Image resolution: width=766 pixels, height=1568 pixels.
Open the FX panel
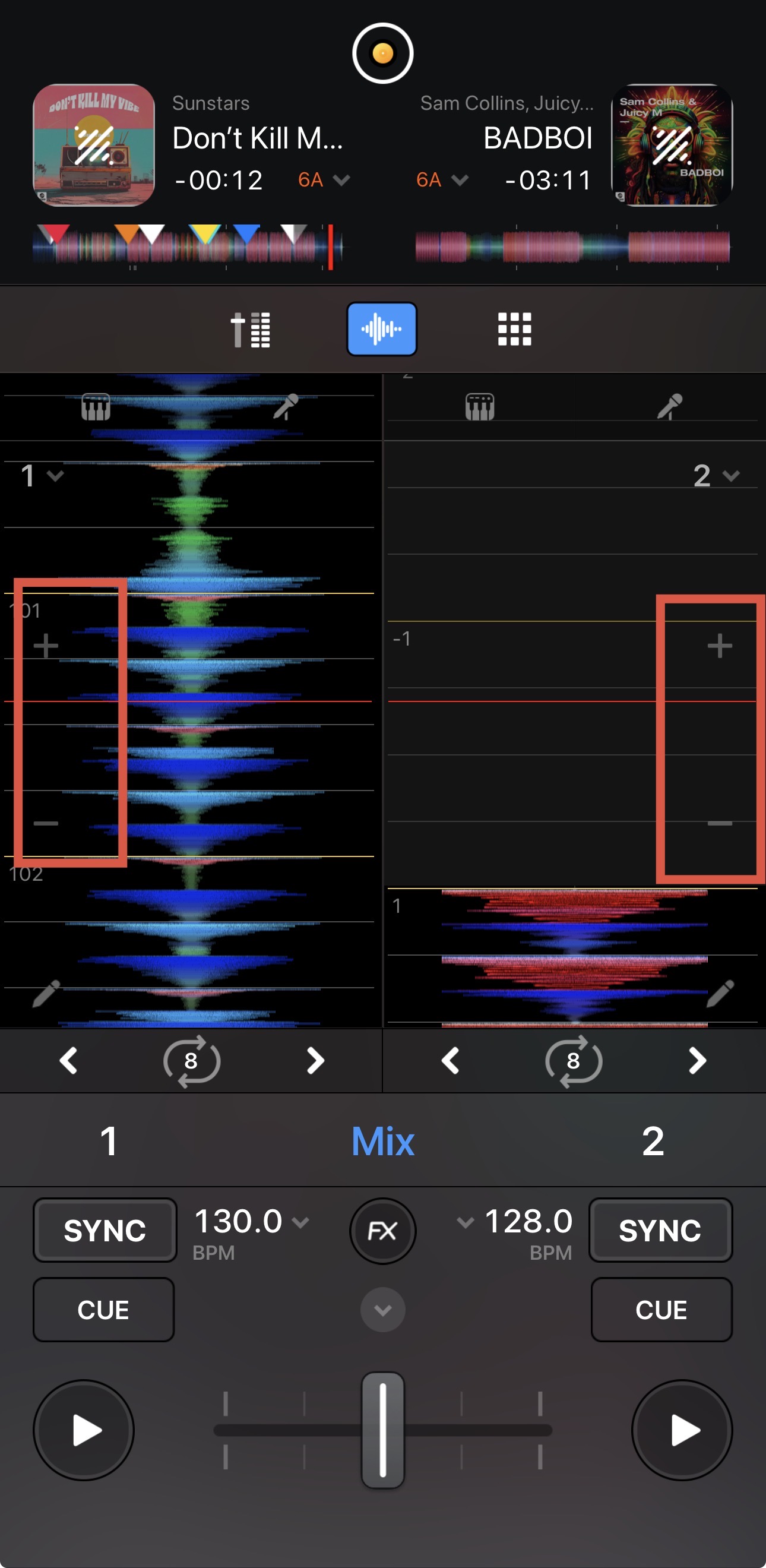[x=382, y=1231]
